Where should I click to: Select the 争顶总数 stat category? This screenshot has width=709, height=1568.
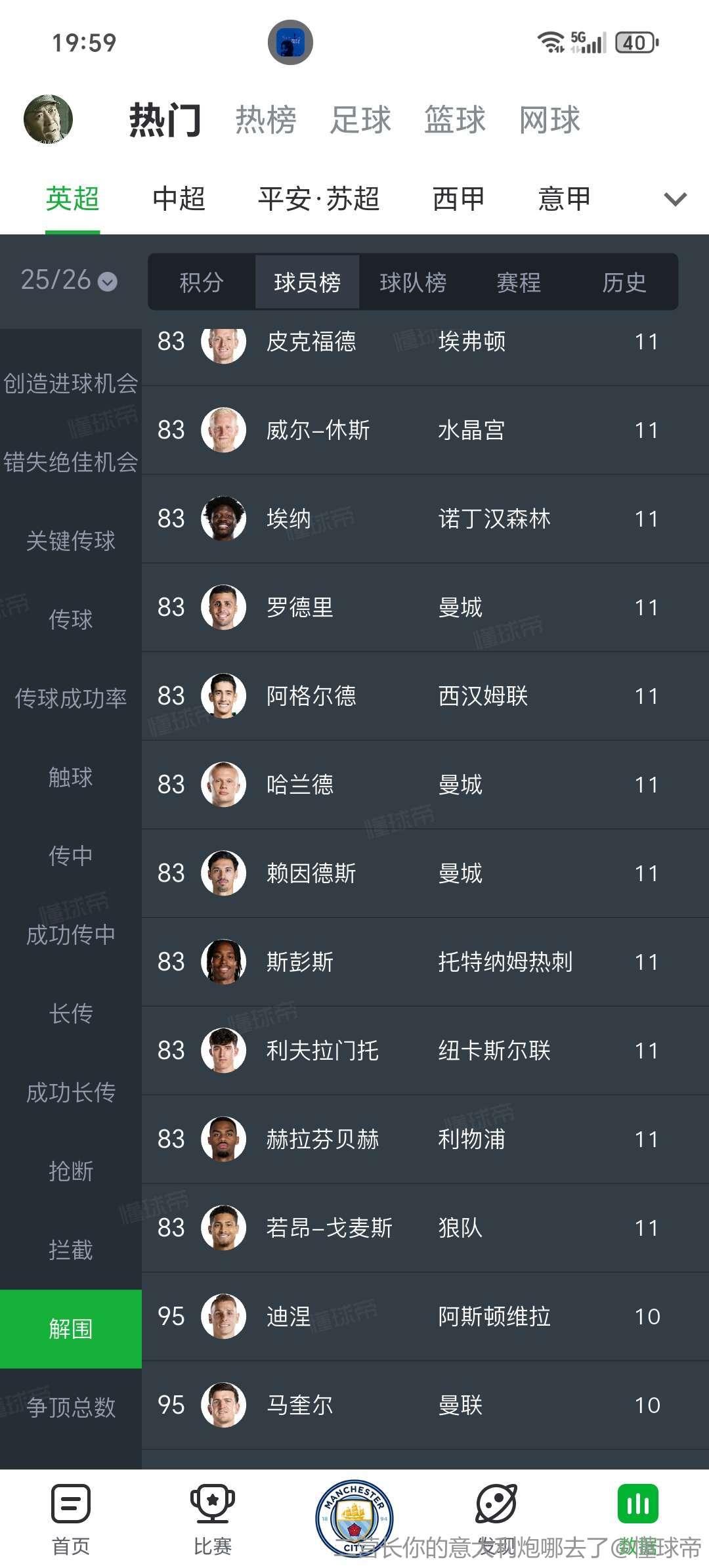(x=71, y=1407)
